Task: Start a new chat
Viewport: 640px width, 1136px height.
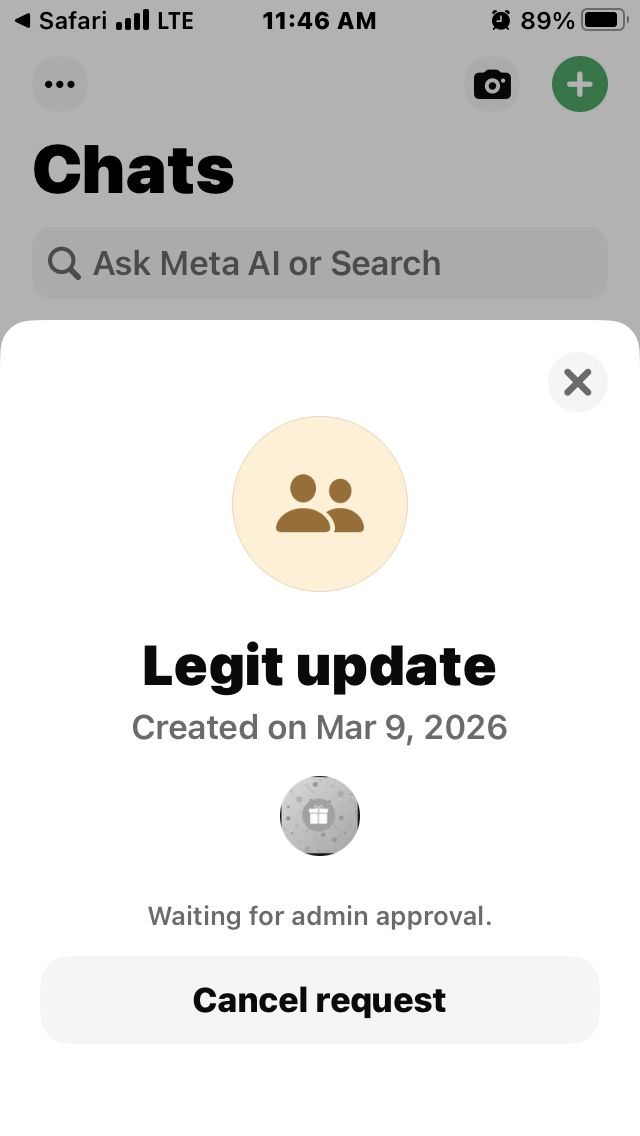Action: [580, 85]
